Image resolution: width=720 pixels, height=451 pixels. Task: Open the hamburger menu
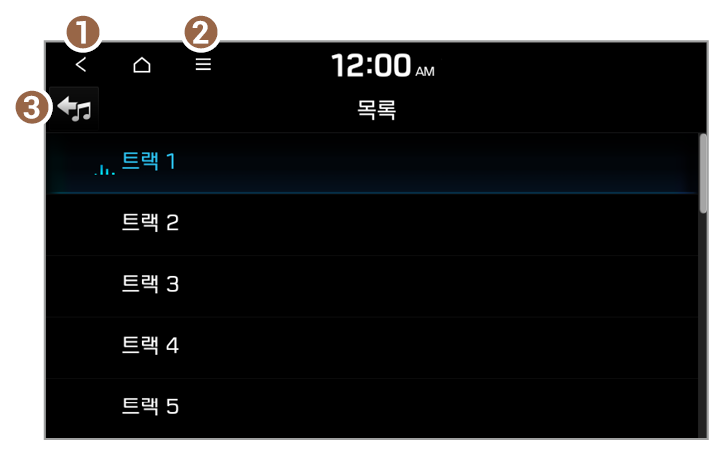point(203,66)
